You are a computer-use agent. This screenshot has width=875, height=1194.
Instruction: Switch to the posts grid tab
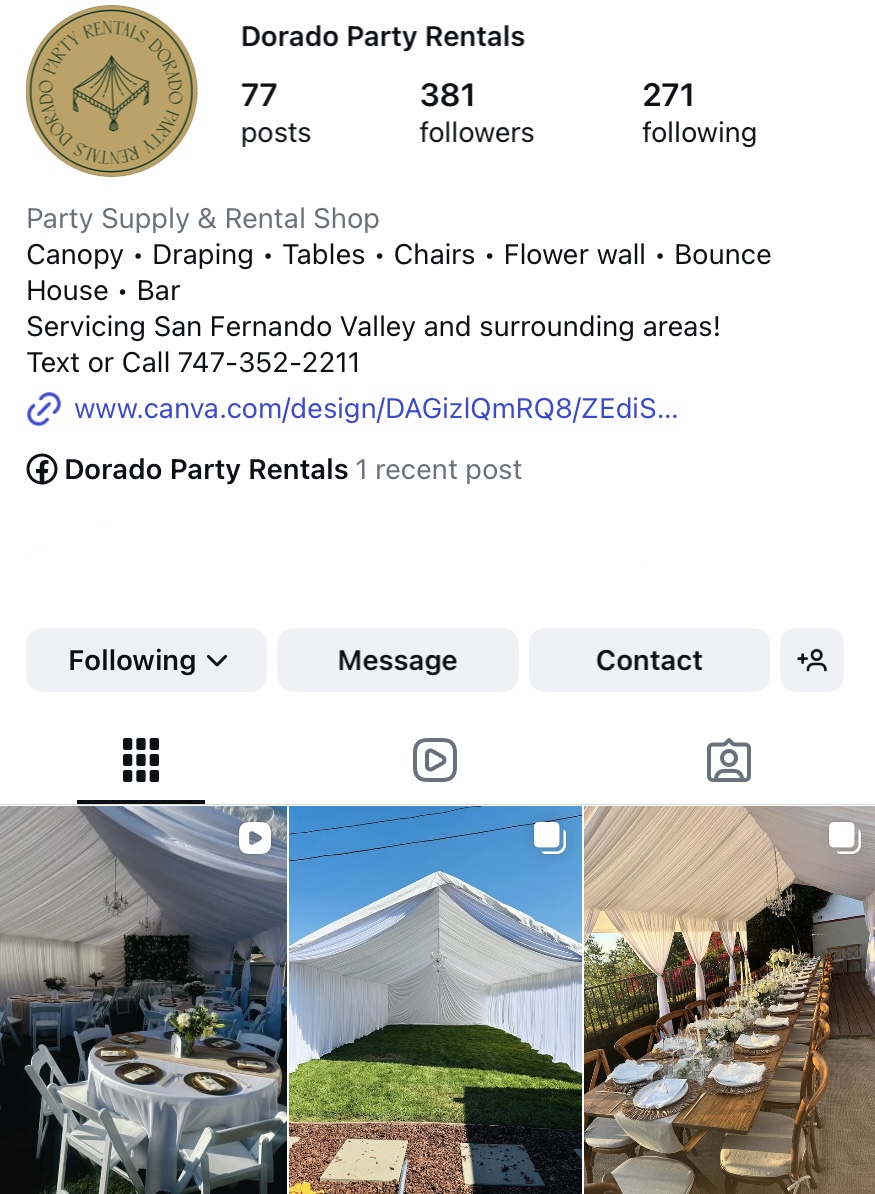141,761
